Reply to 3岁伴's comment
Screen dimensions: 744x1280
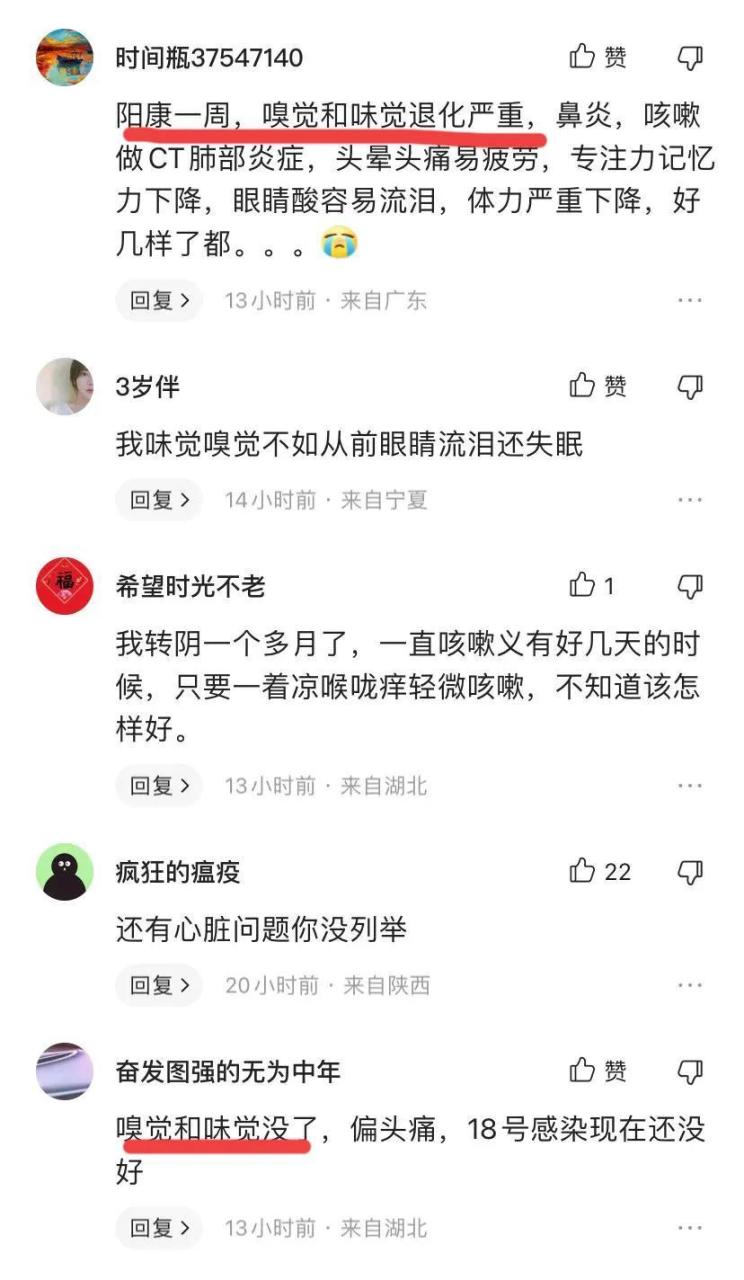tap(159, 500)
